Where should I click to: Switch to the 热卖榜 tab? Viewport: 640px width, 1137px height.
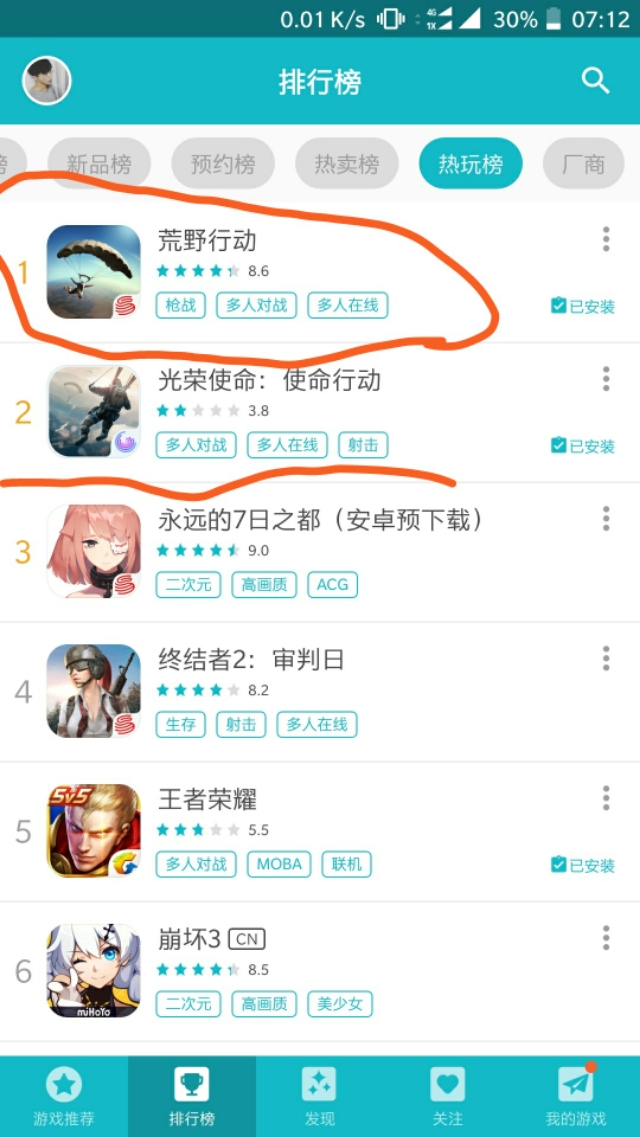(346, 164)
